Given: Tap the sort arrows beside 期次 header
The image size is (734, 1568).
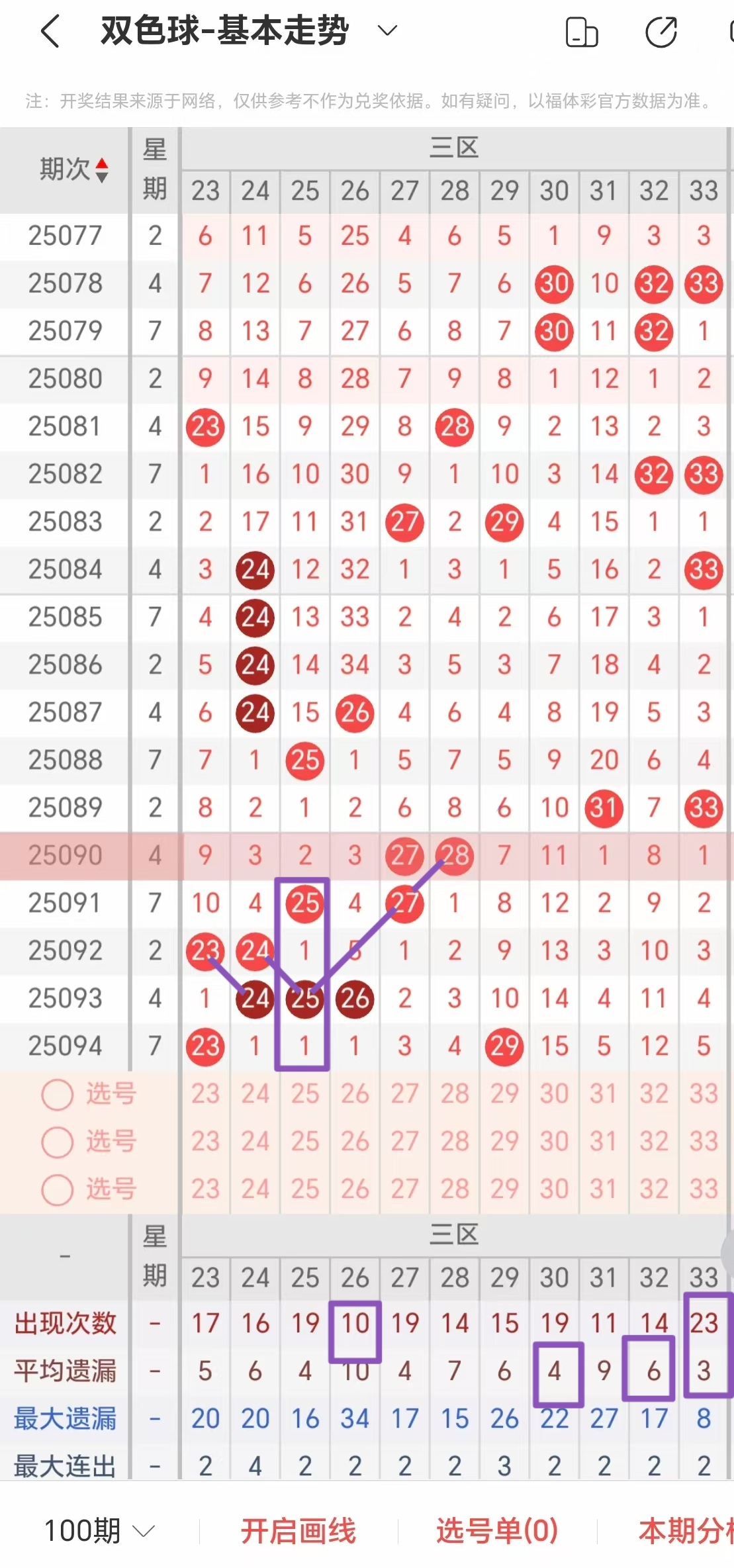Looking at the screenshot, I should (x=103, y=171).
